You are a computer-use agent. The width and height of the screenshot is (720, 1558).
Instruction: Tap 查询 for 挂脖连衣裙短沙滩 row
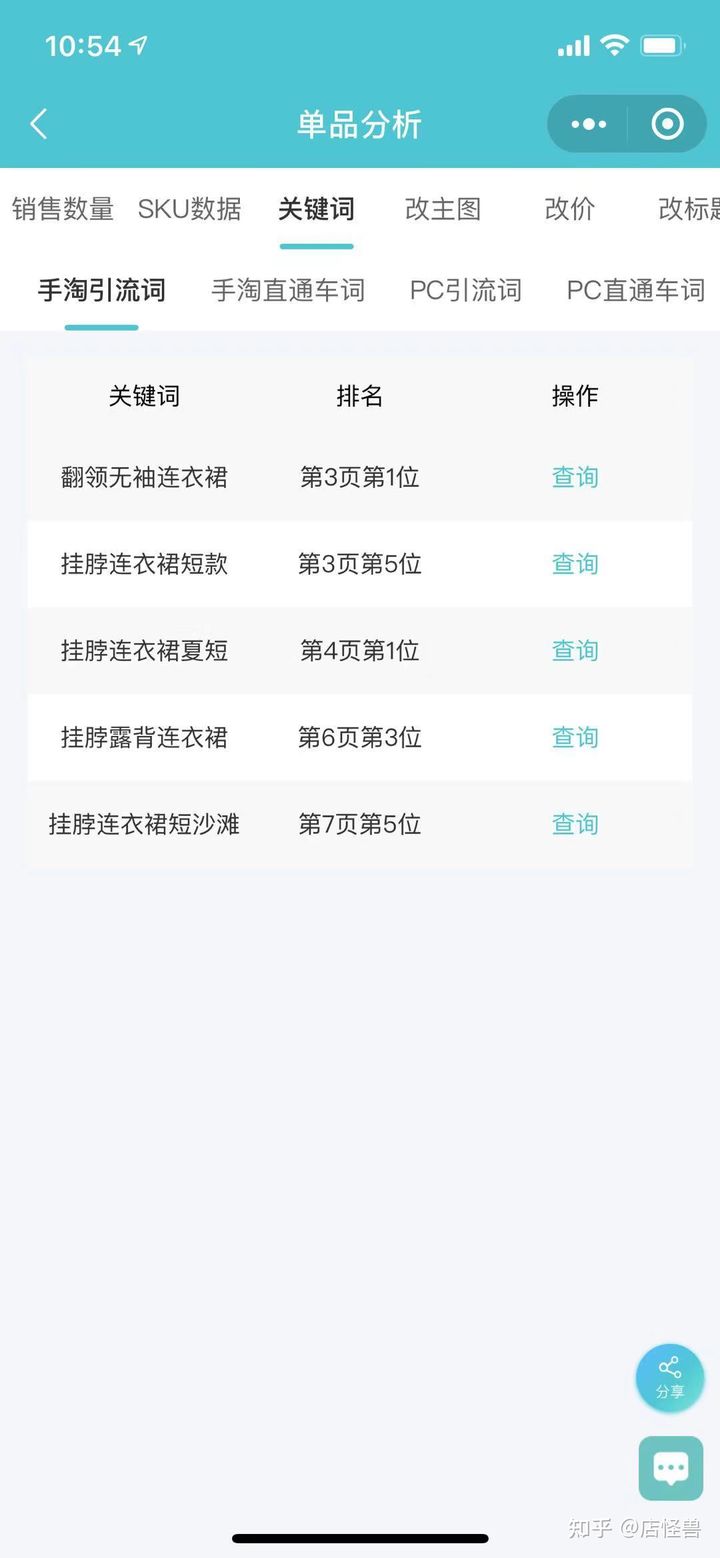click(574, 824)
